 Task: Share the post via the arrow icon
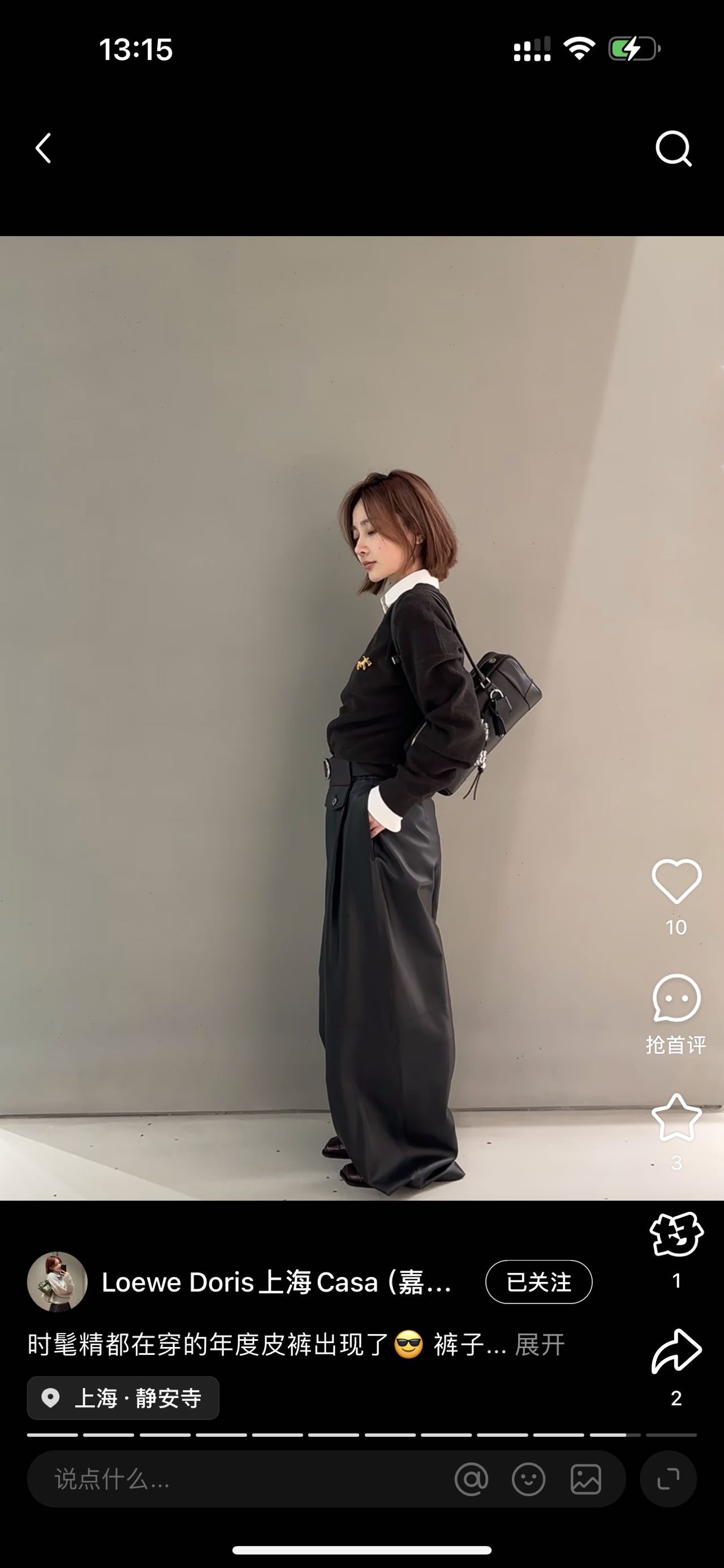[x=676, y=1352]
